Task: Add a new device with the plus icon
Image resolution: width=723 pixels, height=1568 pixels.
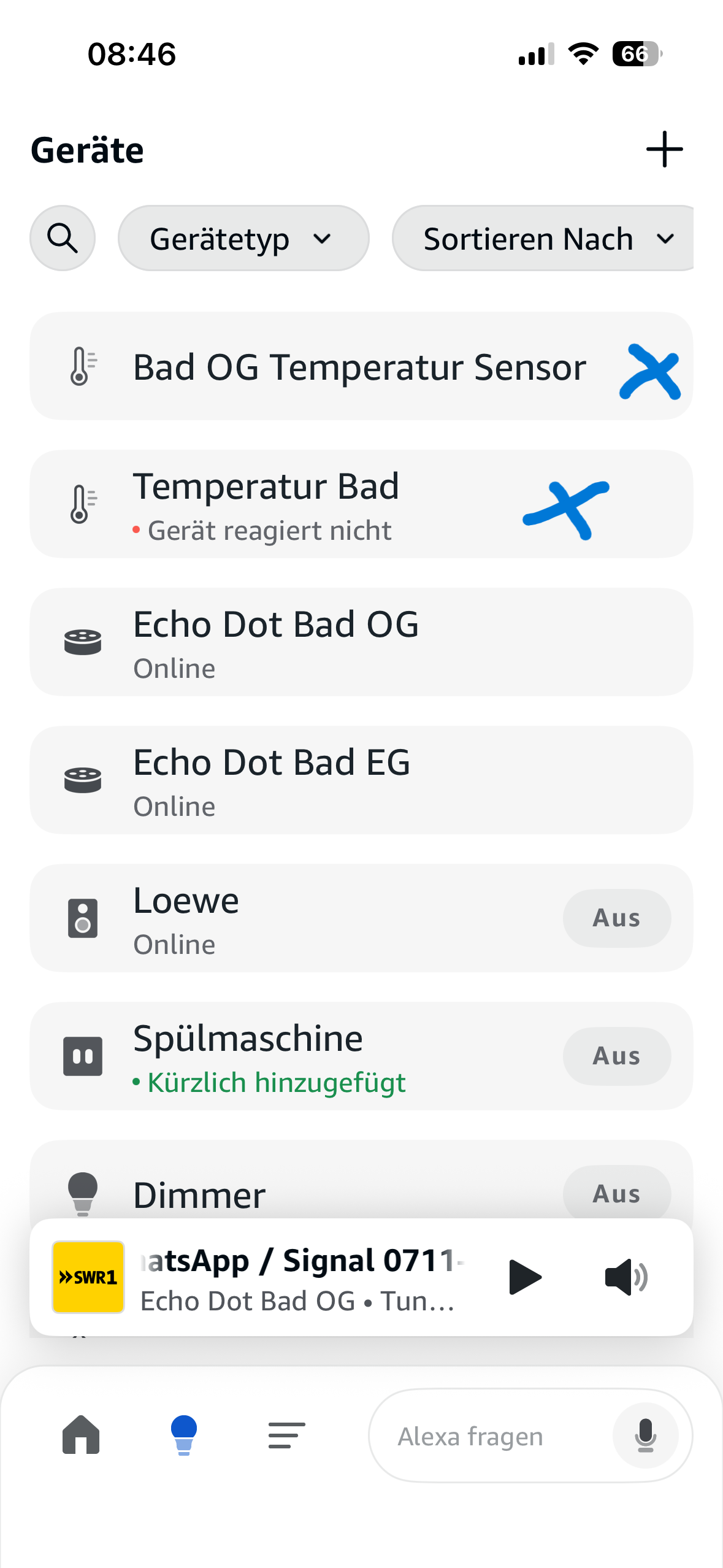Action: click(x=664, y=149)
